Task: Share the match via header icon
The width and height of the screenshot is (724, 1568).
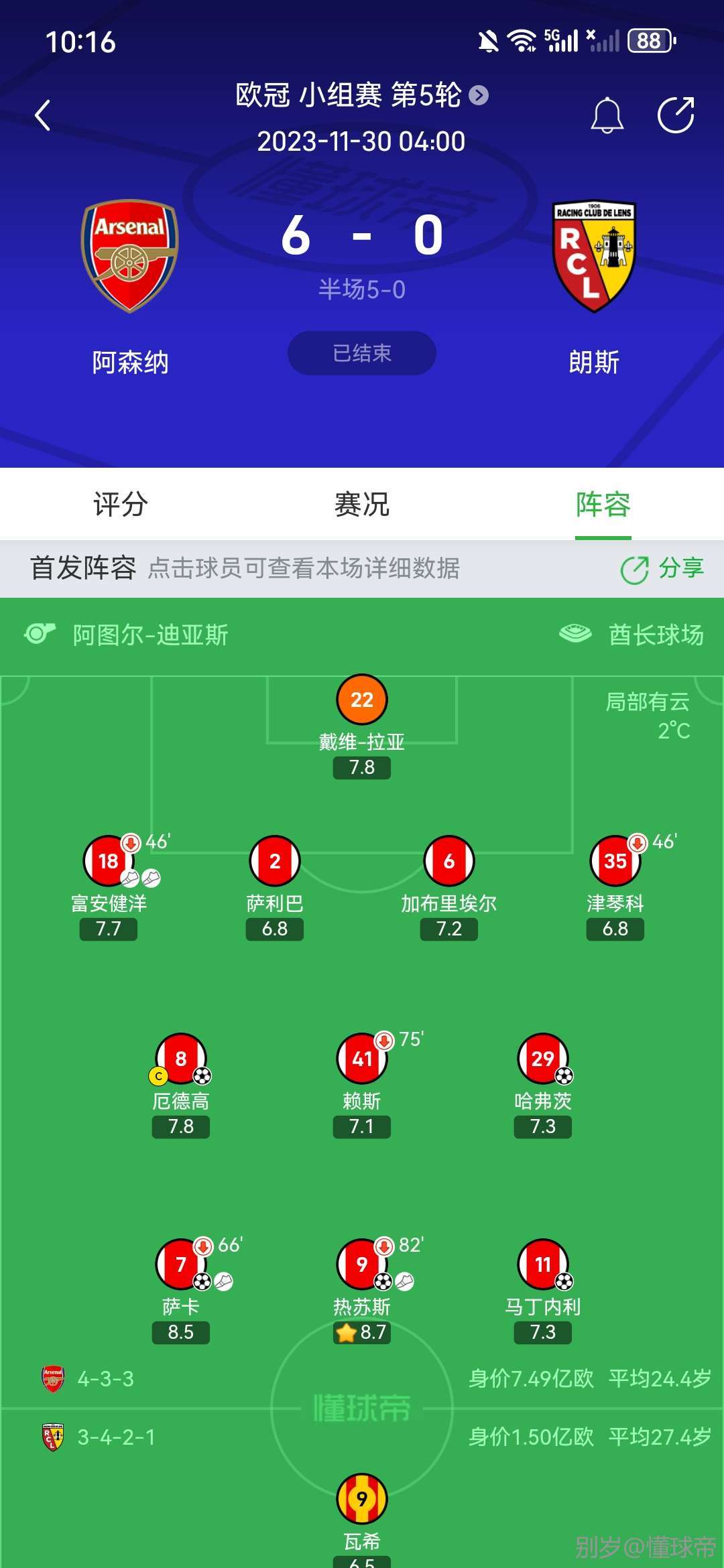Action: [x=675, y=115]
